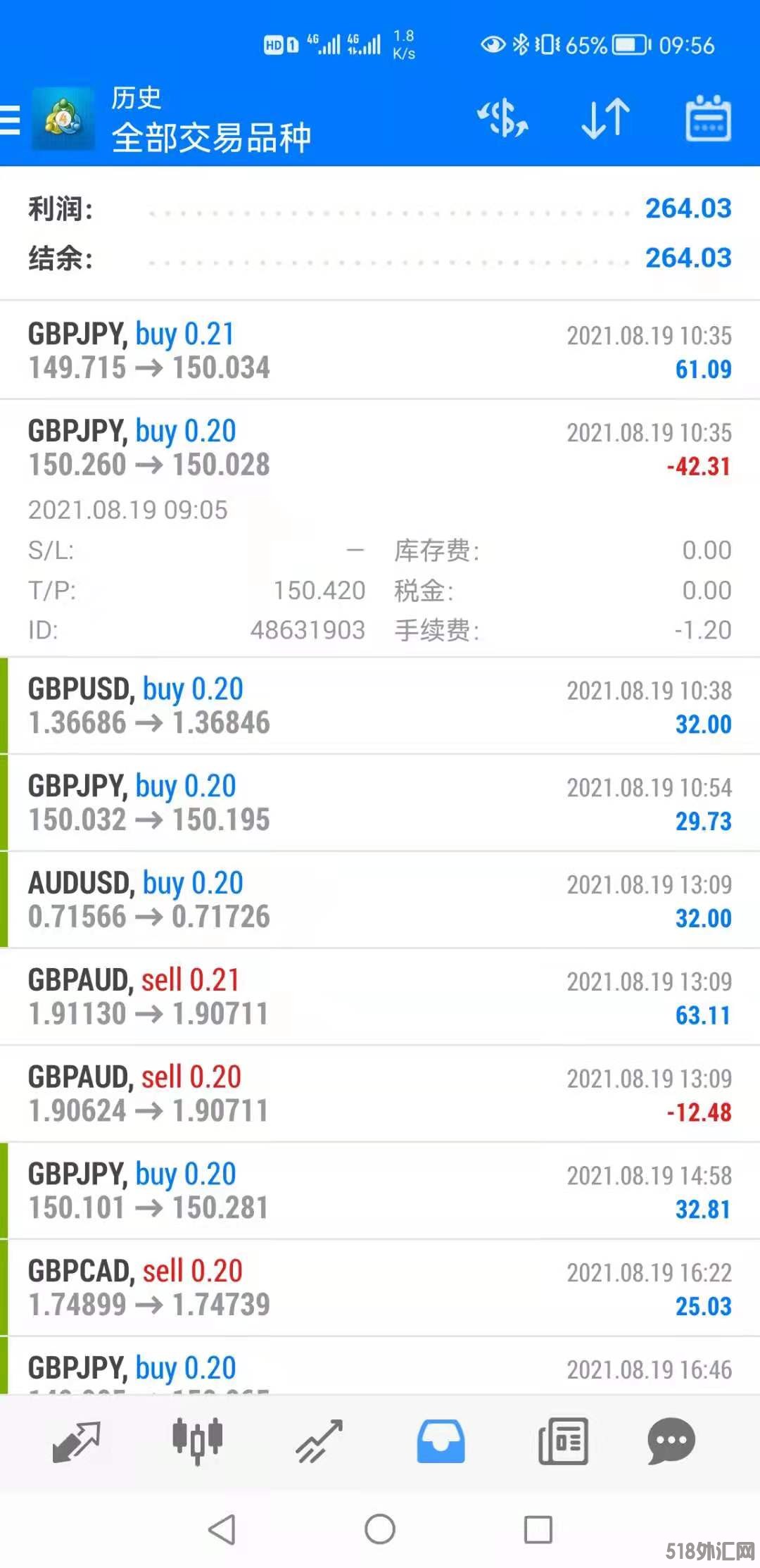The width and height of the screenshot is (760, 1568).
Task: Open the calendar date range picker
Action: 708,119
